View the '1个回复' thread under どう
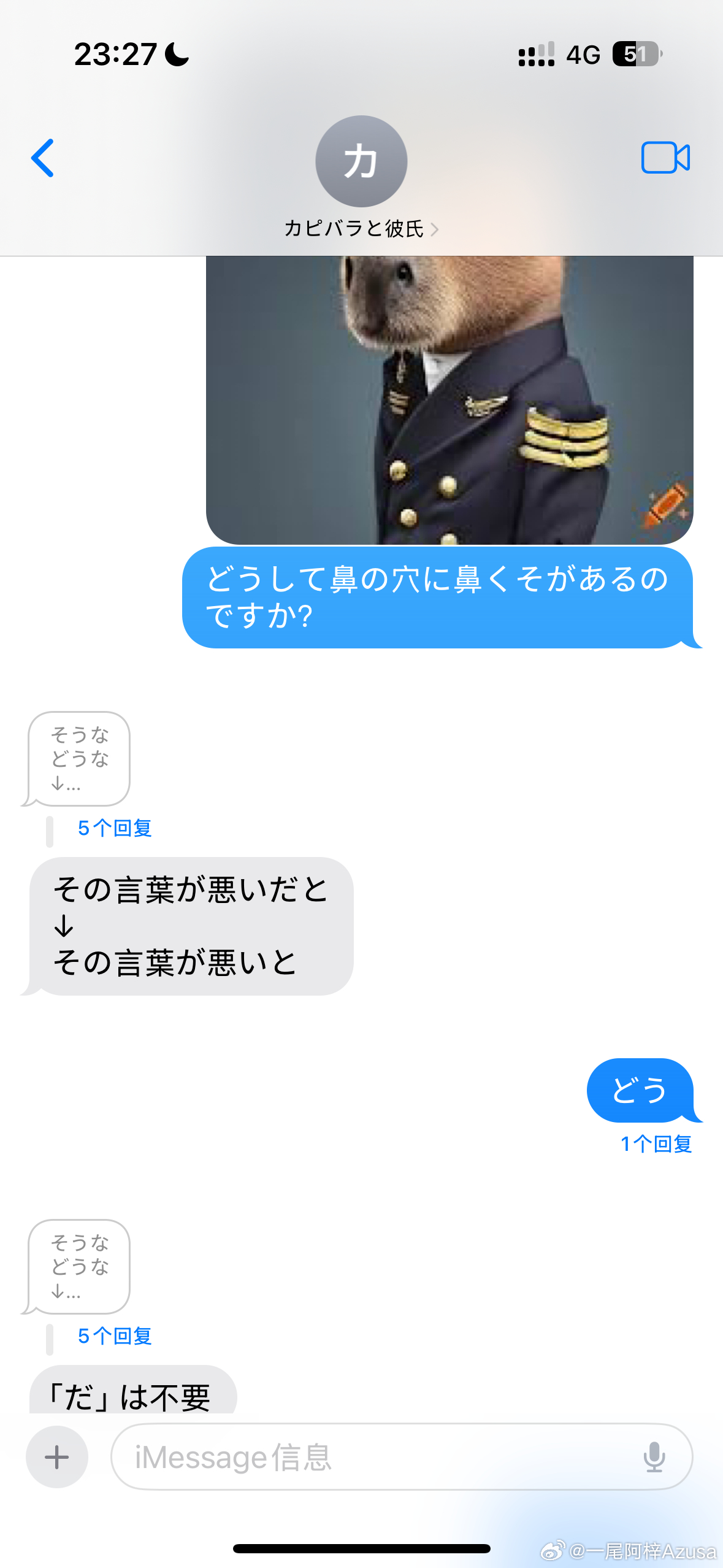This screenshot has height=1568, width=723. coord(656,1144)
